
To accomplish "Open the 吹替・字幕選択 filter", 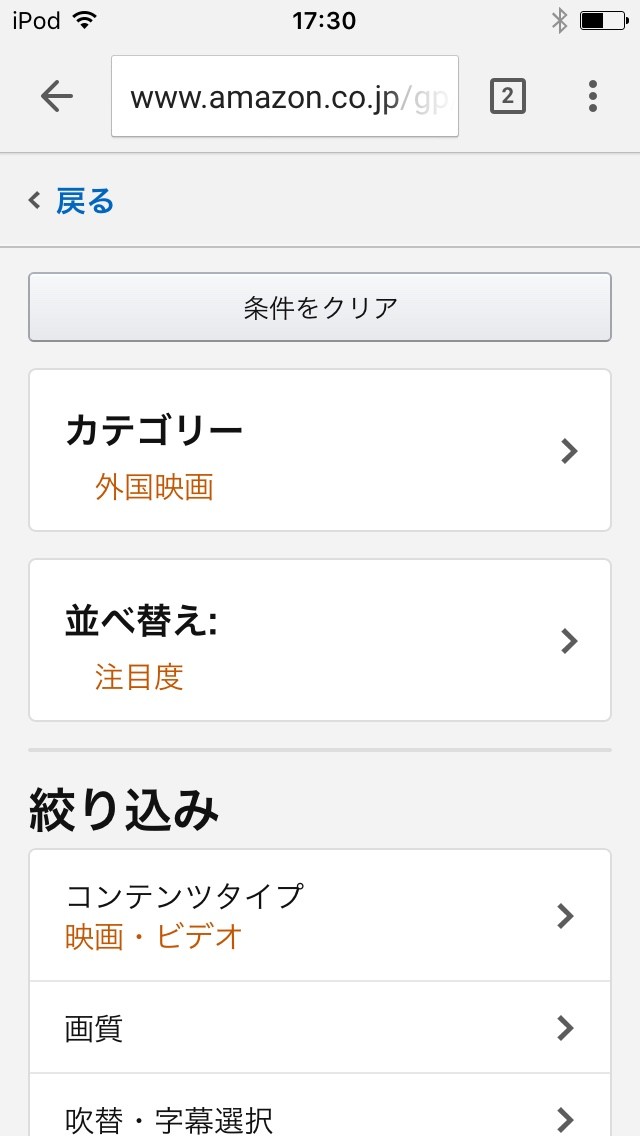I will (320, 1106).
